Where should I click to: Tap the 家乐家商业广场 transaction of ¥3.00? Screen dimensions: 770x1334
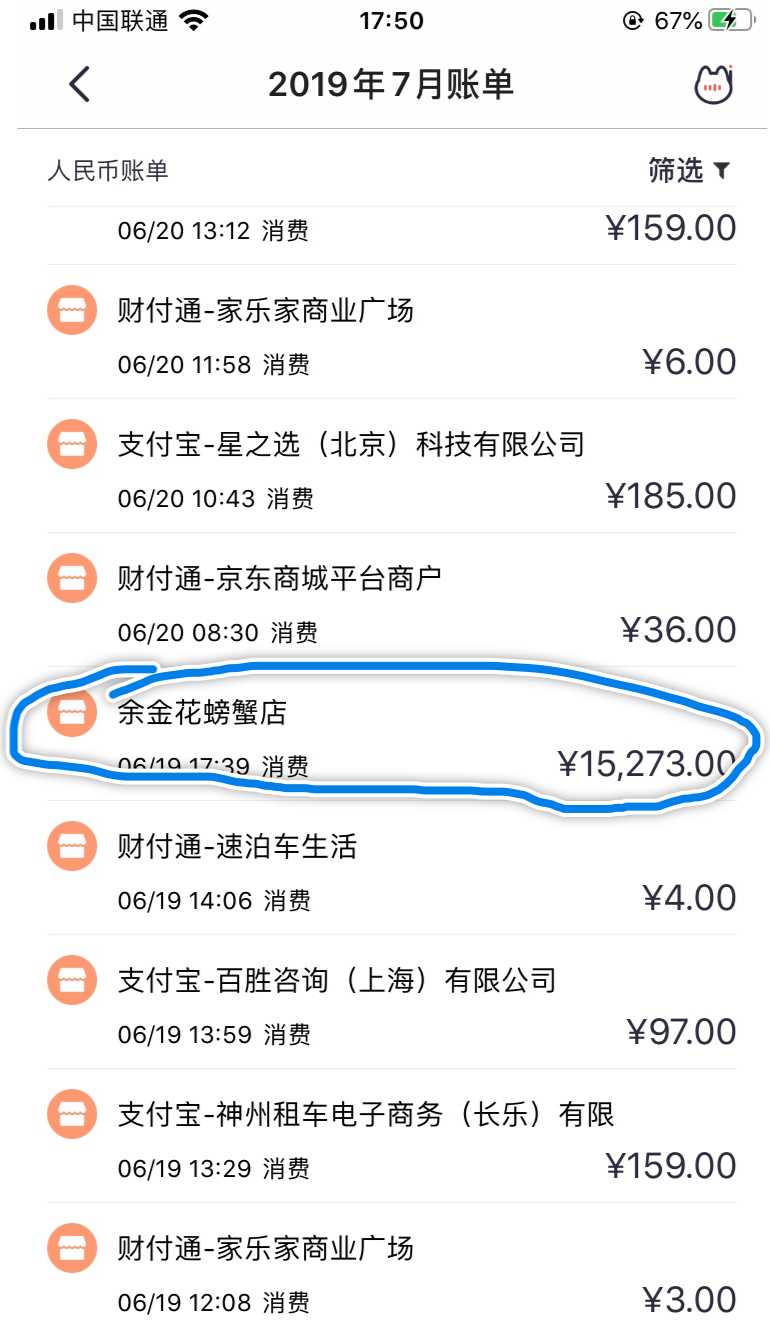point(390,1272)
